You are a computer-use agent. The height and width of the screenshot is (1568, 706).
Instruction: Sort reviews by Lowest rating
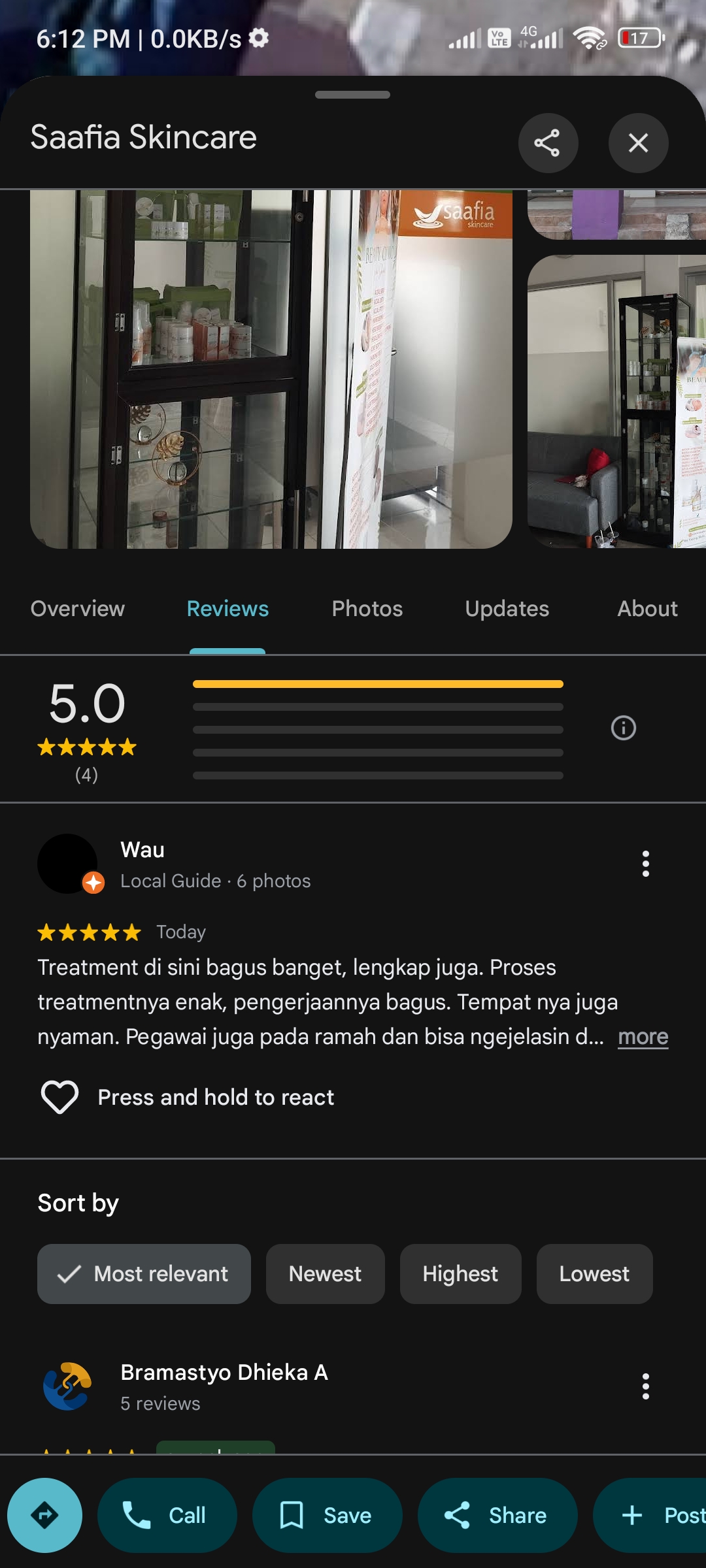(595, 1274)
